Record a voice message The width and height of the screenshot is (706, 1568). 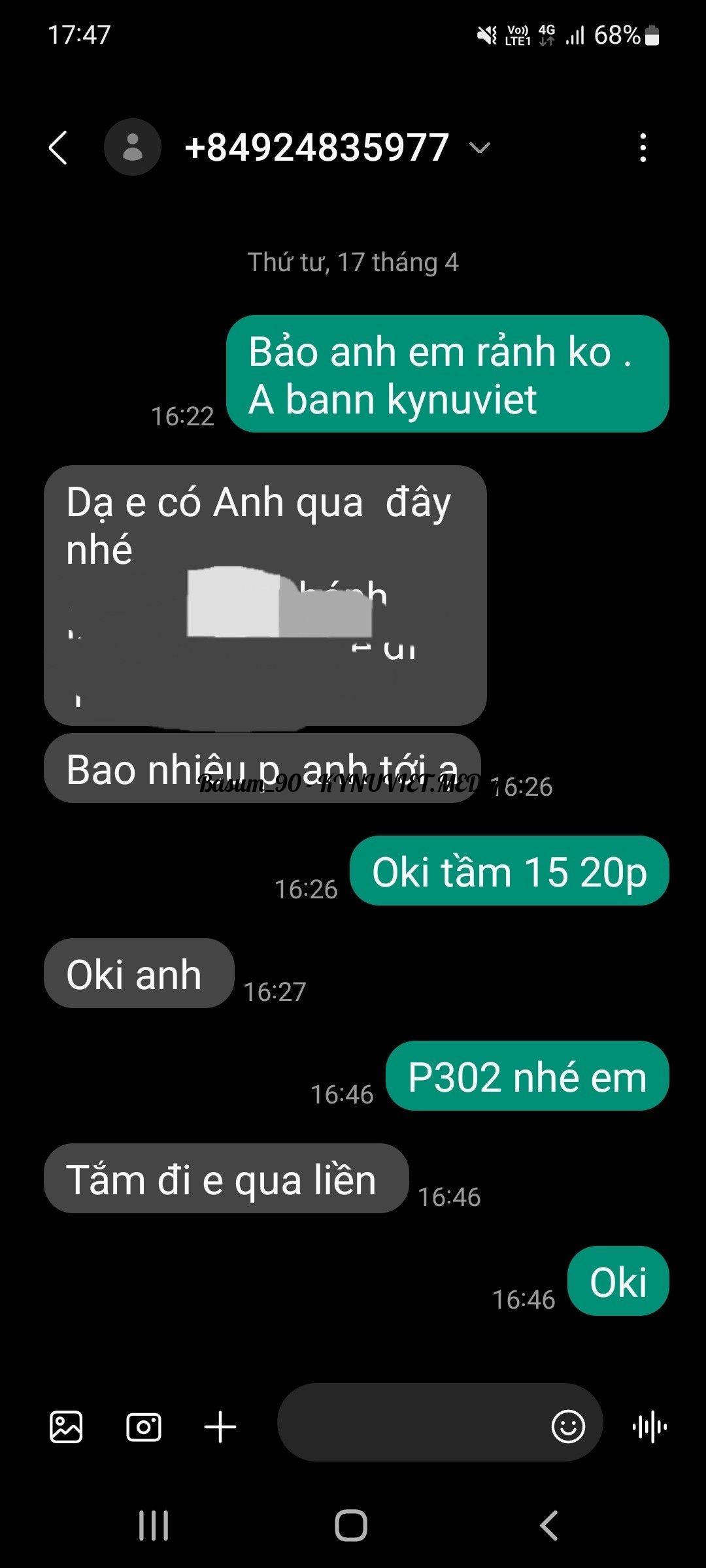(x=650, y=1426)
